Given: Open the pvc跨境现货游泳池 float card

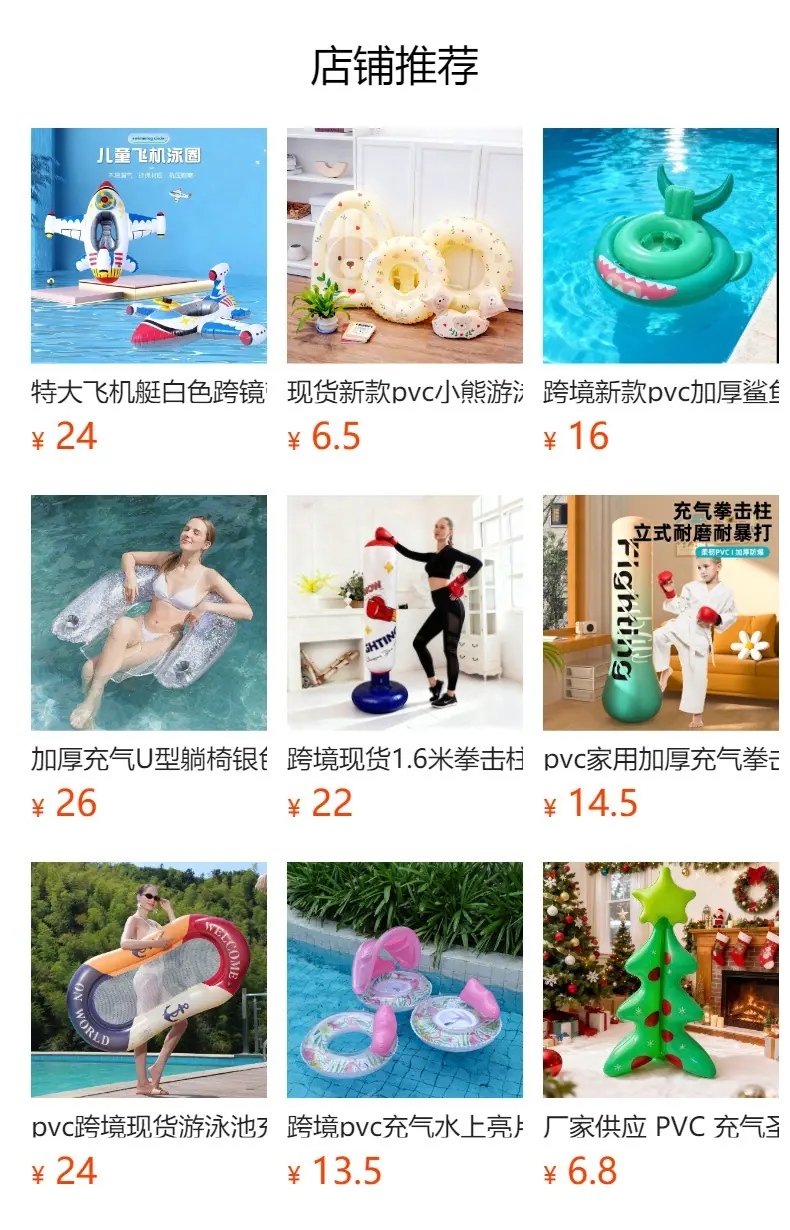Looking at the screenshot, I should coord(149,1026).
